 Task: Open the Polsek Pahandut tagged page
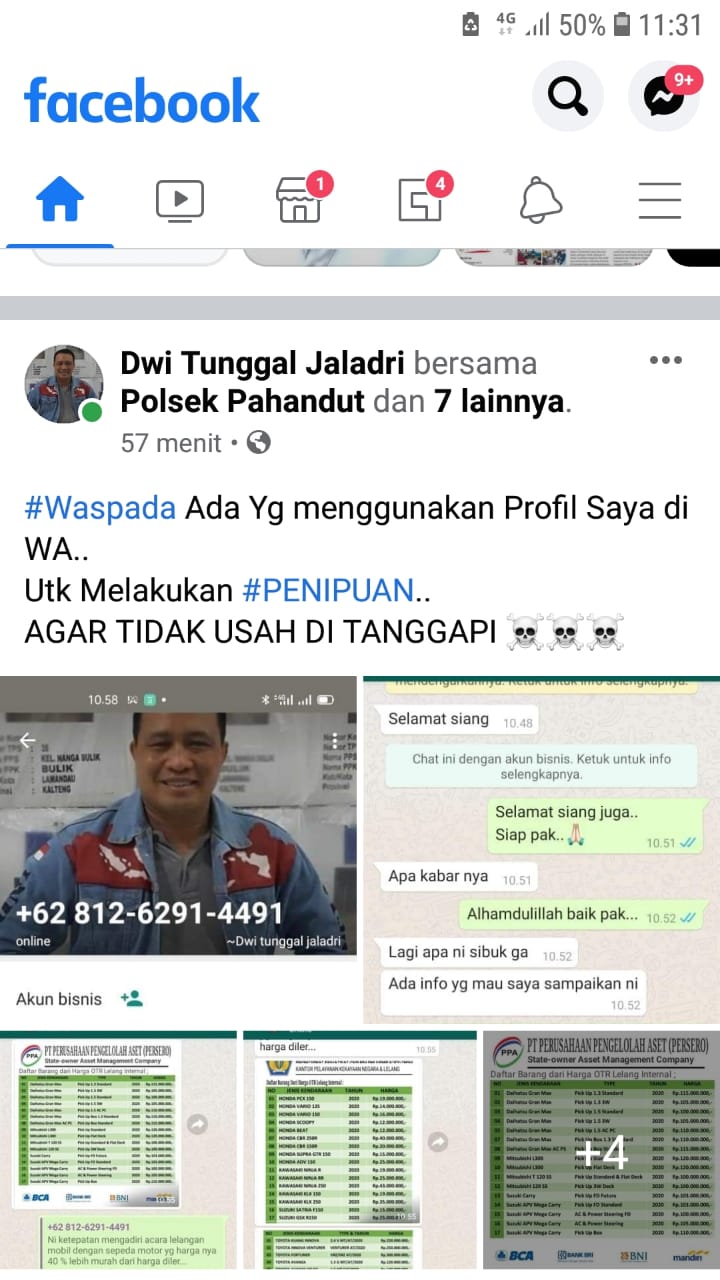coord(242,402)
